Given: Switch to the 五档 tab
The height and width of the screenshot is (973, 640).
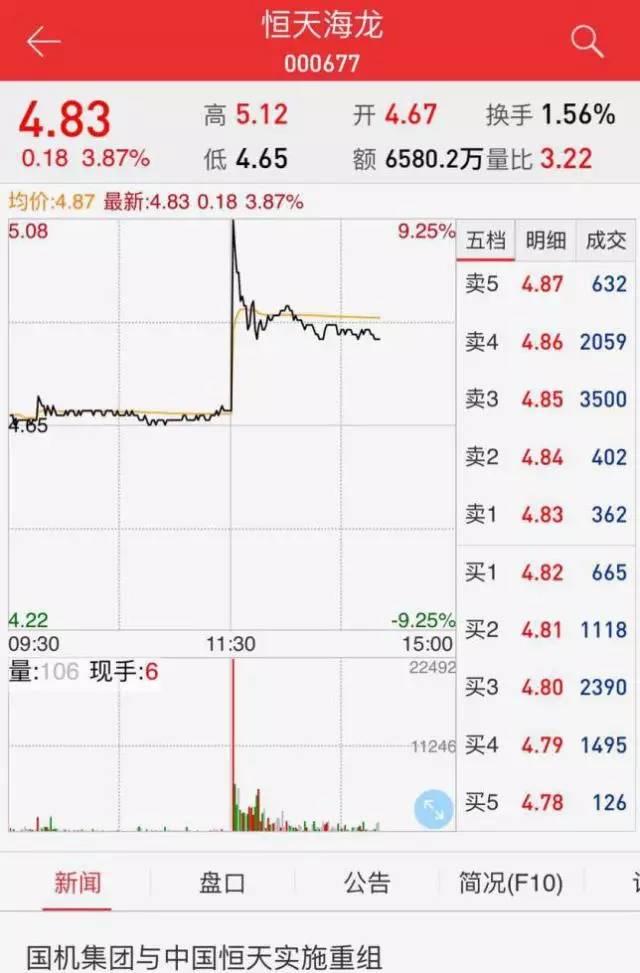Looking at the screenshot, I should click(x=487, y=240).
